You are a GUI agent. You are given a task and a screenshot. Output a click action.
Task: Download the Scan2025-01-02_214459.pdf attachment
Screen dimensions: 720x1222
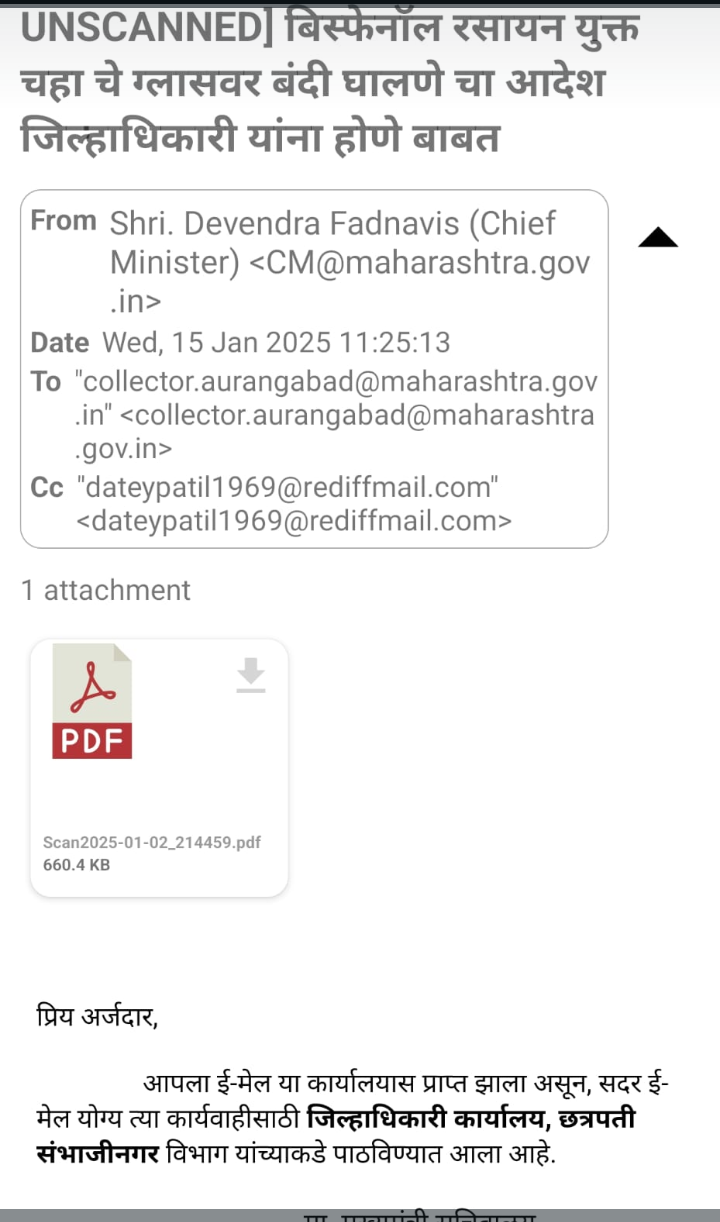point(250,676)
